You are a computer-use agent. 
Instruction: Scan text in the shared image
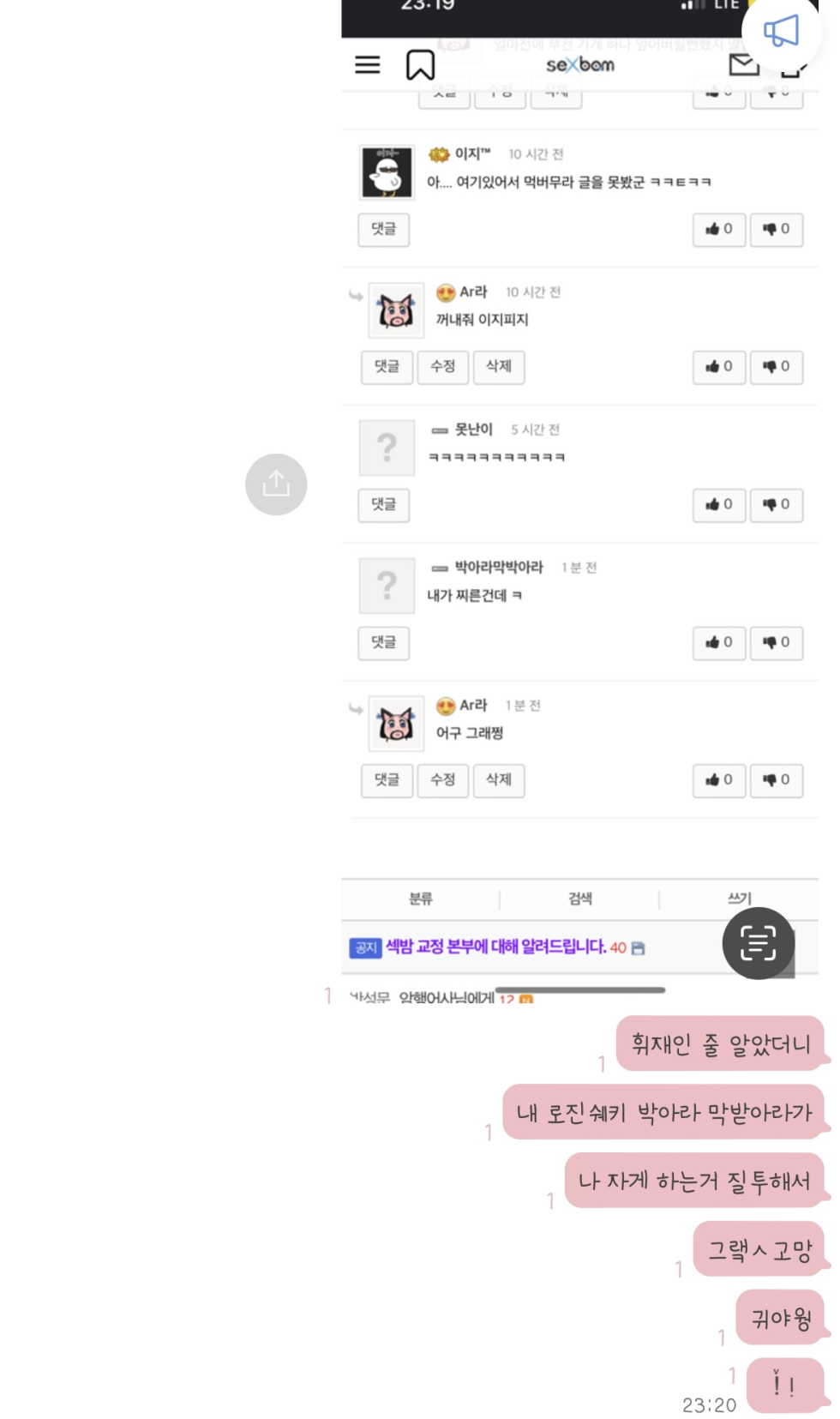click(758, 943)
